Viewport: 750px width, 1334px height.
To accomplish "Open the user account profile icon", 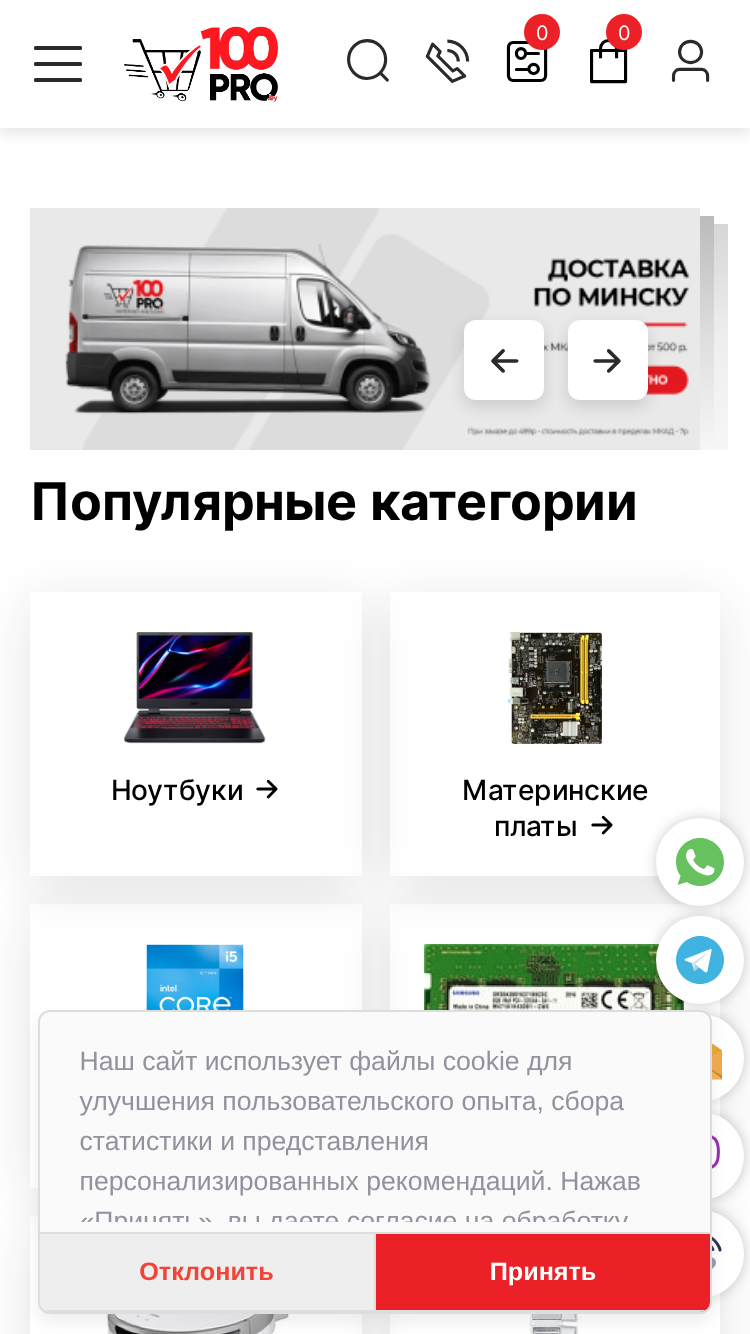I will click(690, 62).
